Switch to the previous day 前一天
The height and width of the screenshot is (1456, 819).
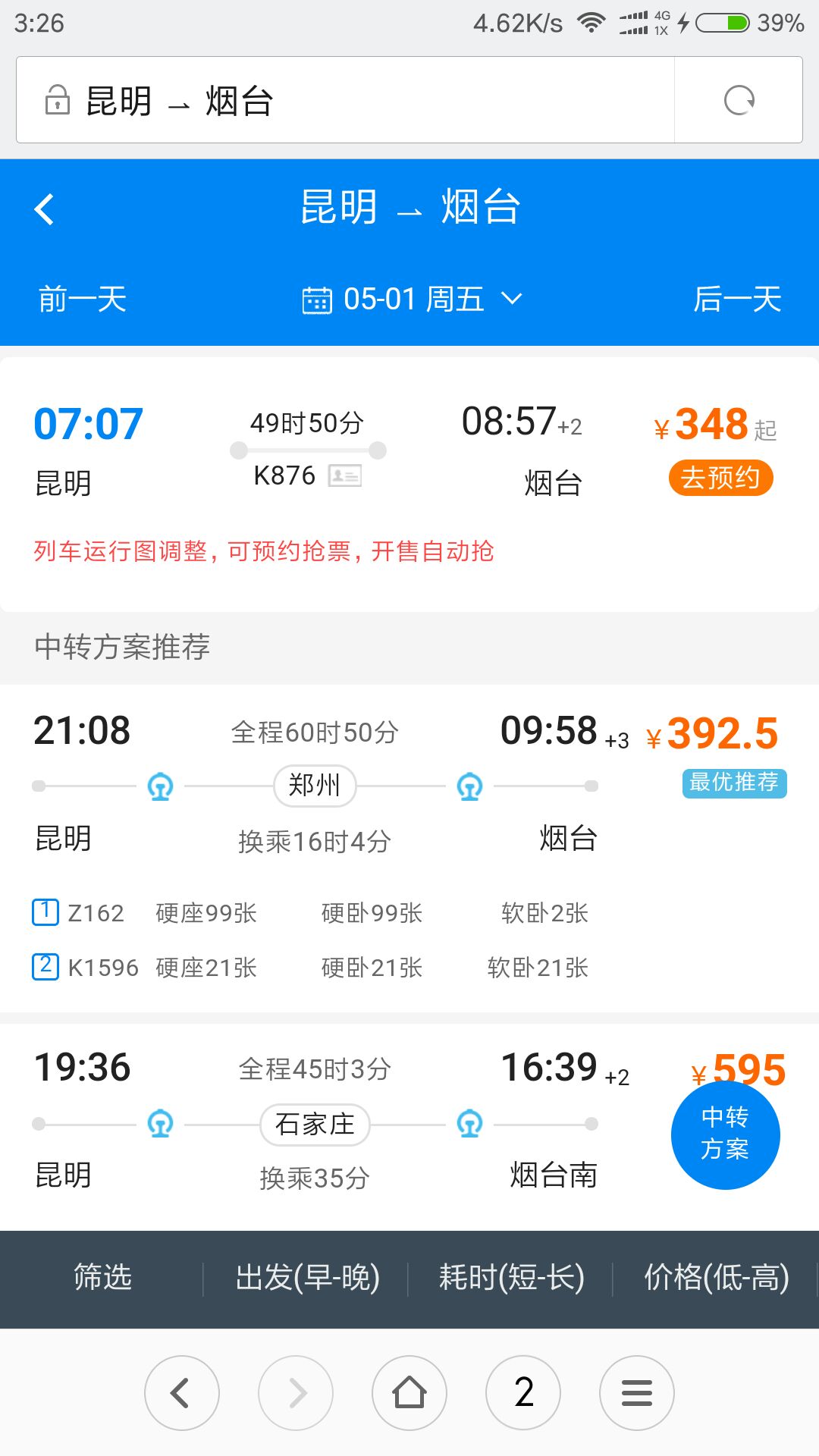click(x=82, y=299)
